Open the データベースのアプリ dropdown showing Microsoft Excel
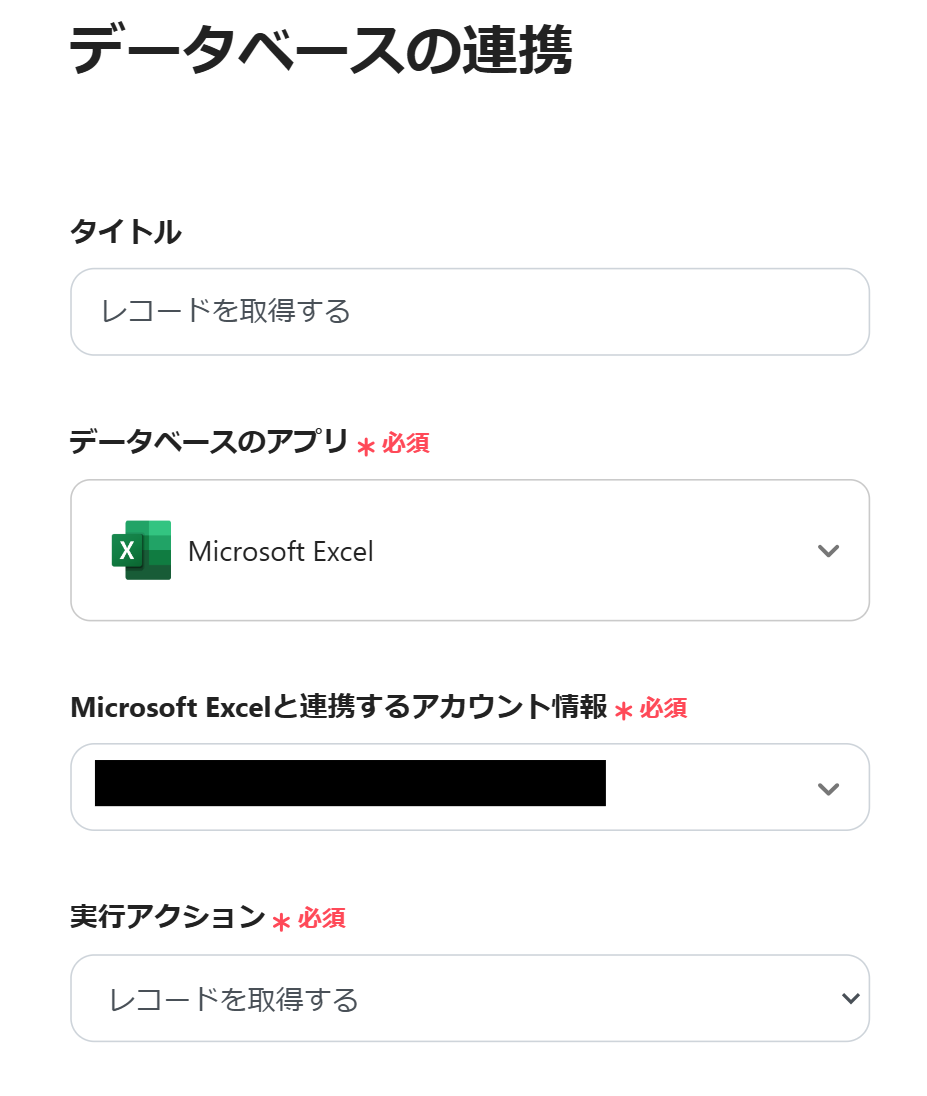927x1096 pixels. (469, 550)
